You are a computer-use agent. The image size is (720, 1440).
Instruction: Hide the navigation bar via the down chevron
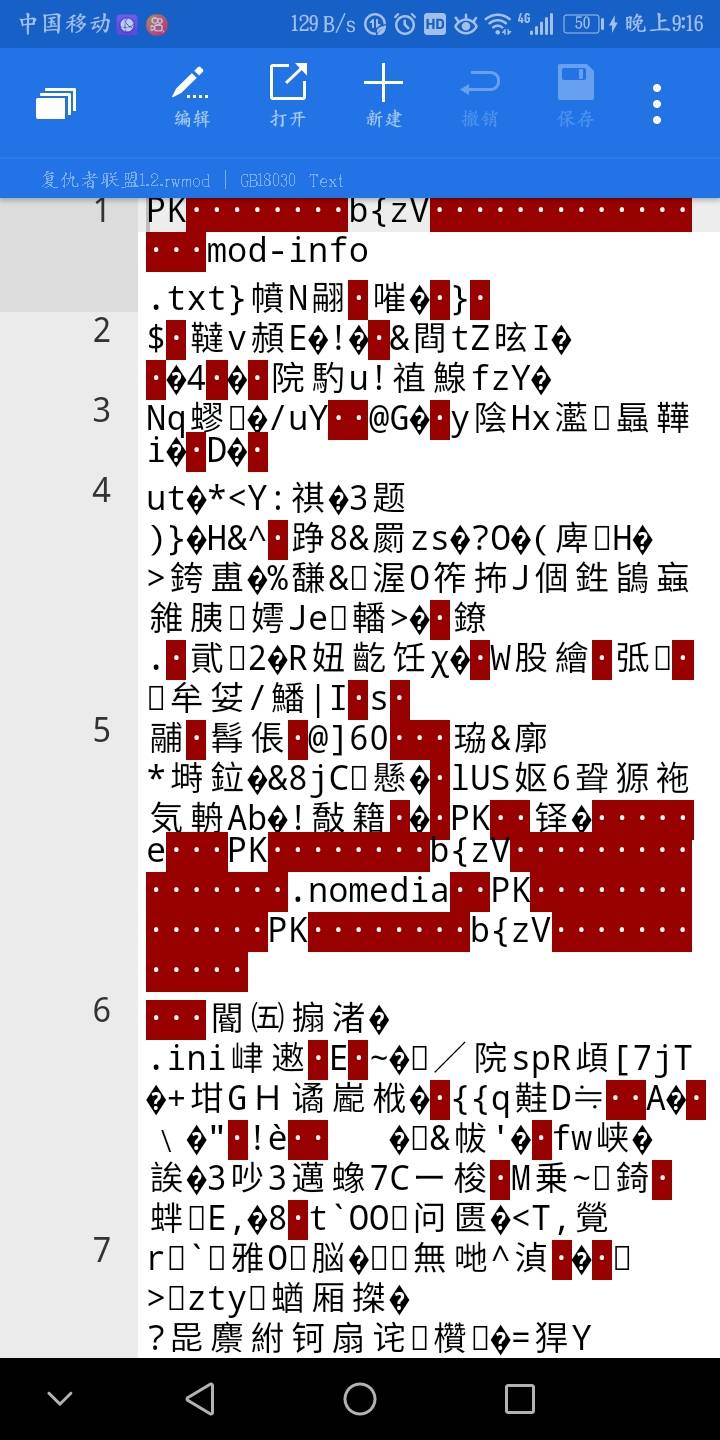60,1399
